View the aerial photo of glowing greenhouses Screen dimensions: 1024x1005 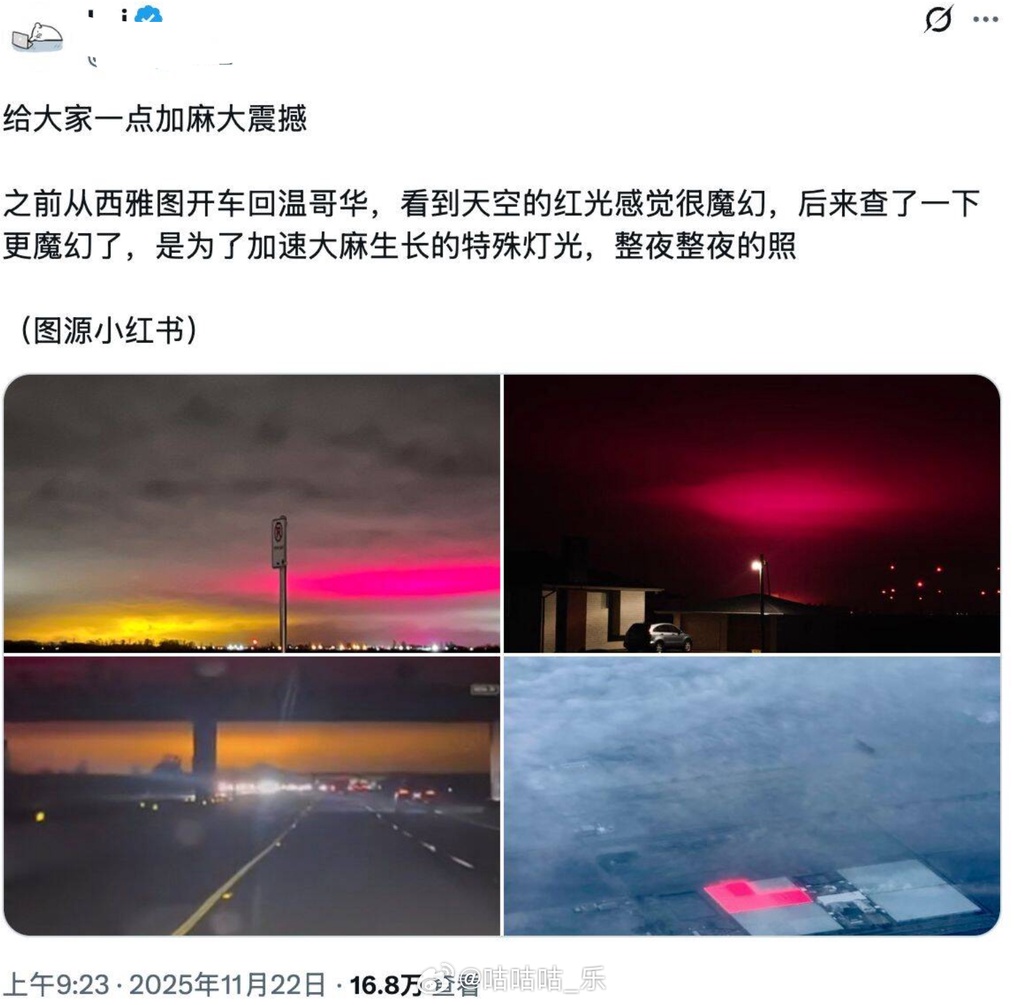[752, 795]
